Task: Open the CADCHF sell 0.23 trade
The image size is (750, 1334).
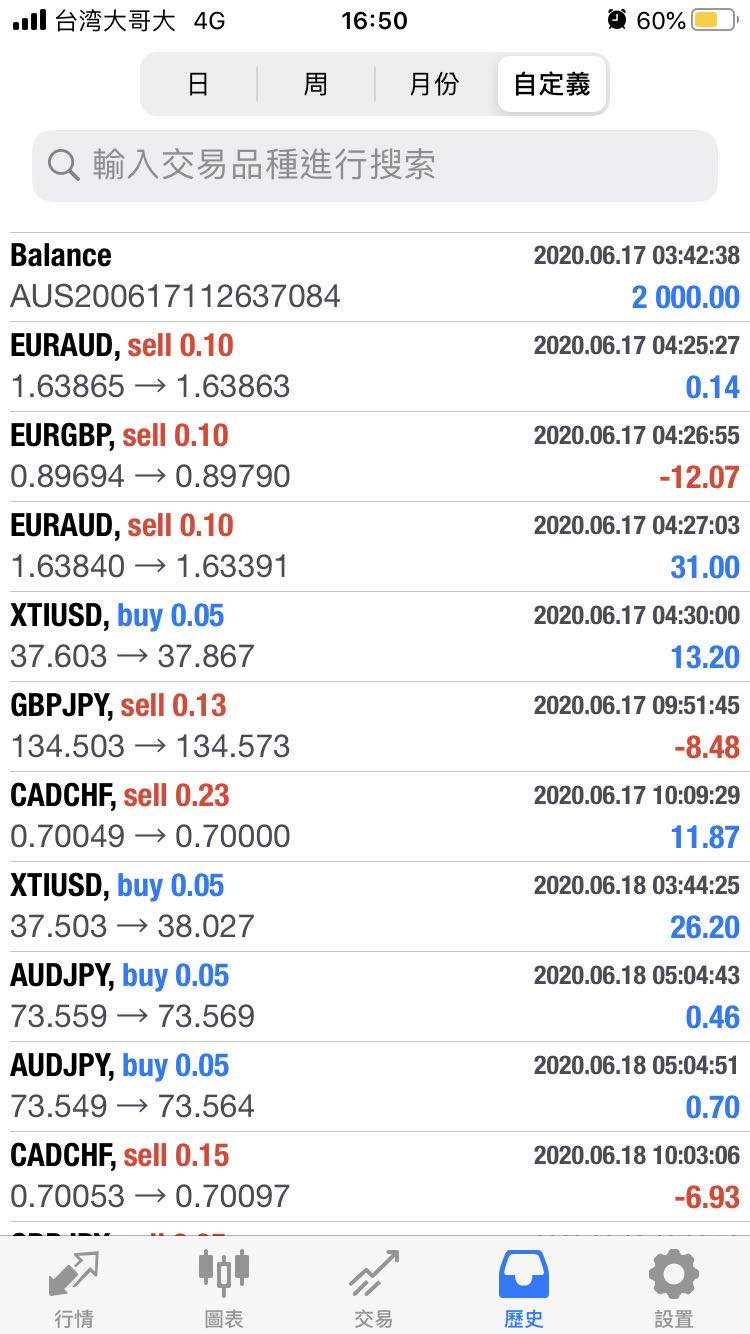Action: coord(375,817)
